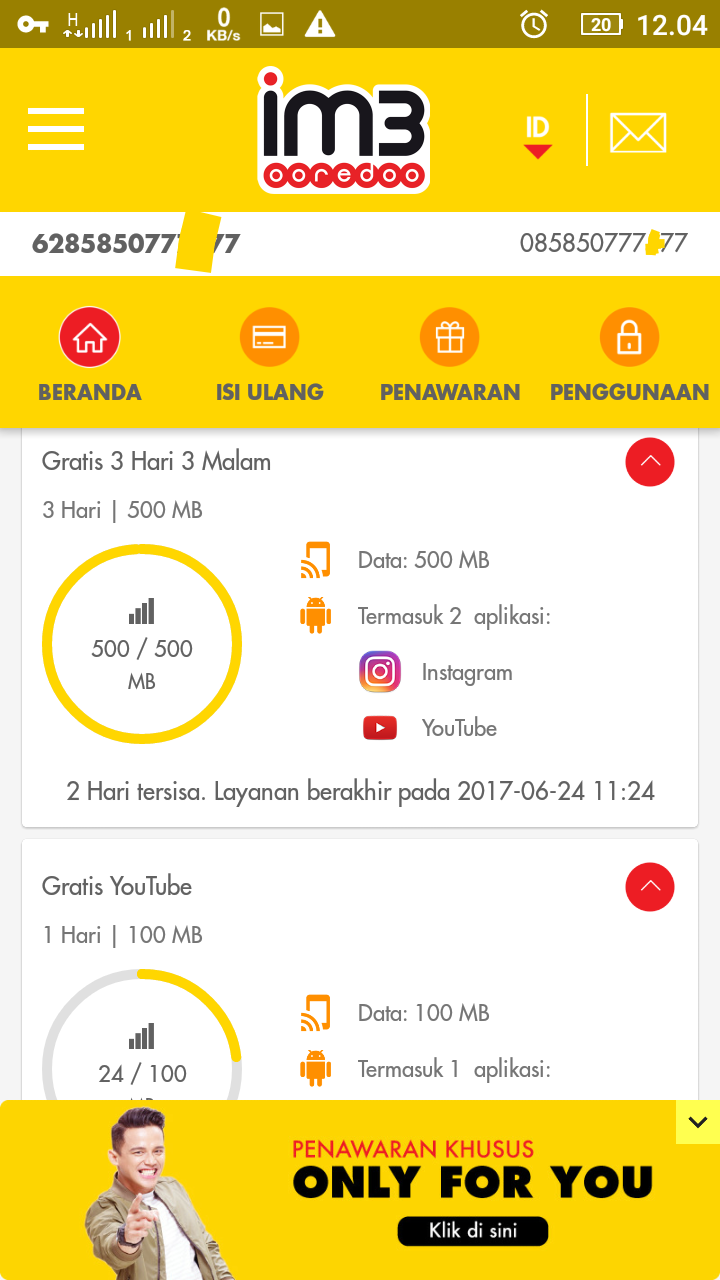720x1280 pixels.
Task: Select the Isi Ulang card icon
Action: pyautogui.click(x=269, y=337)
